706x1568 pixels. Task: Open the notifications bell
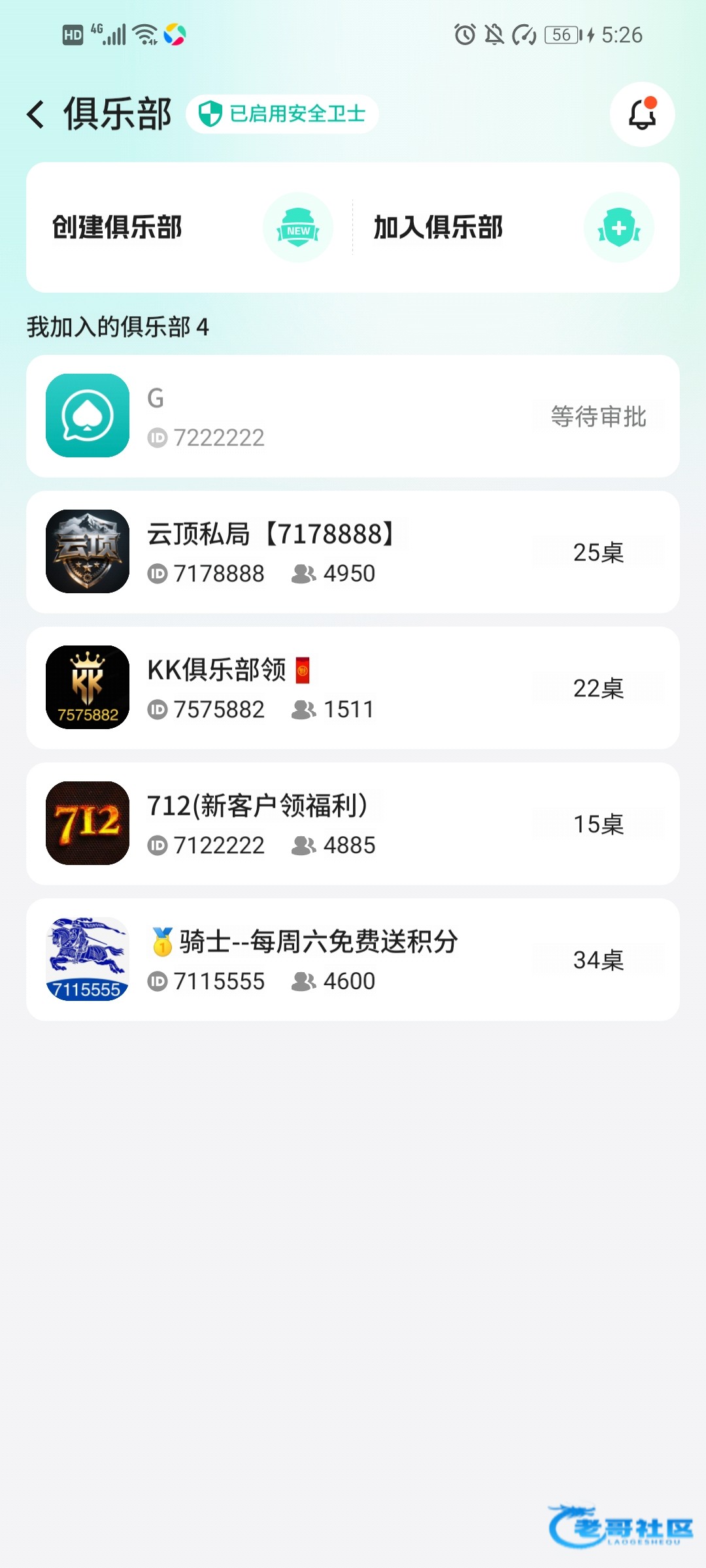click(642, 114)
